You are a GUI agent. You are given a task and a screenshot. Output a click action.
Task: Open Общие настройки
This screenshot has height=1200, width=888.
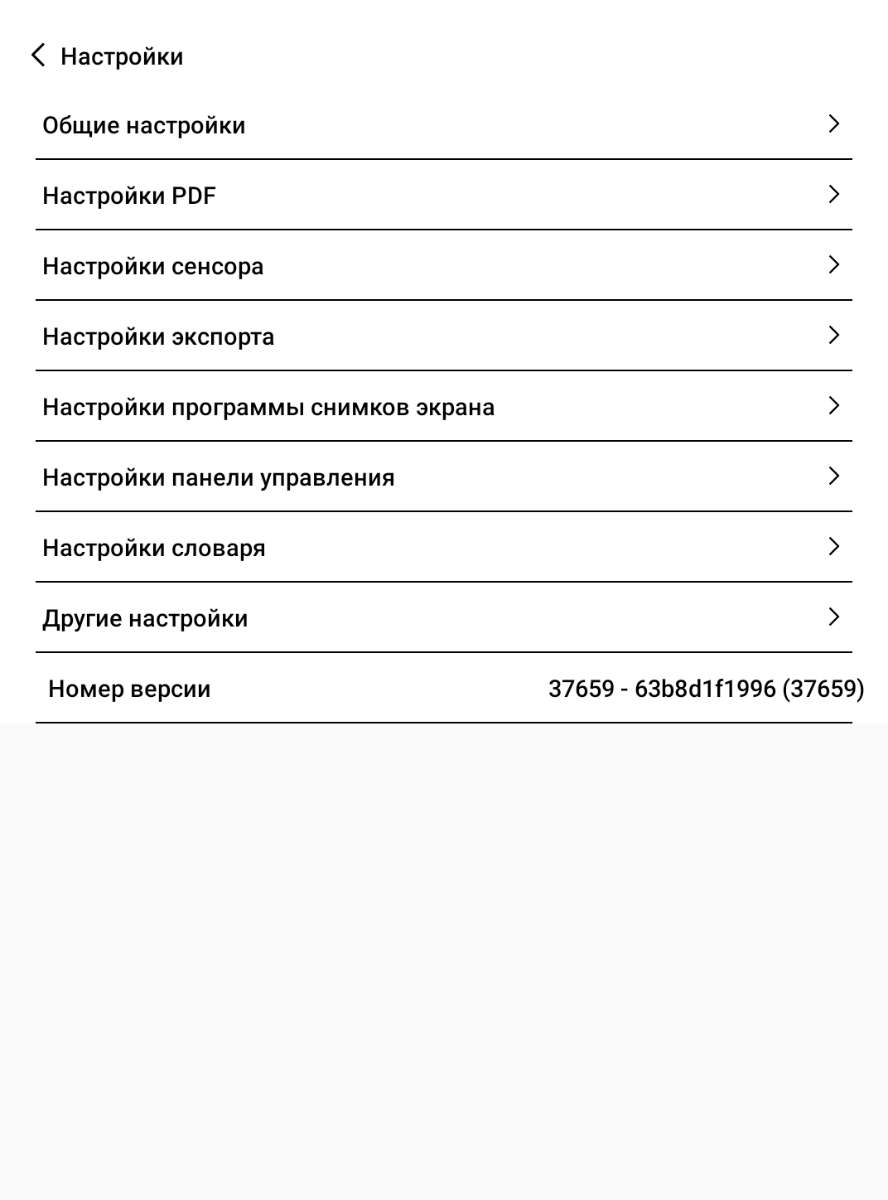tap(443, 125)
